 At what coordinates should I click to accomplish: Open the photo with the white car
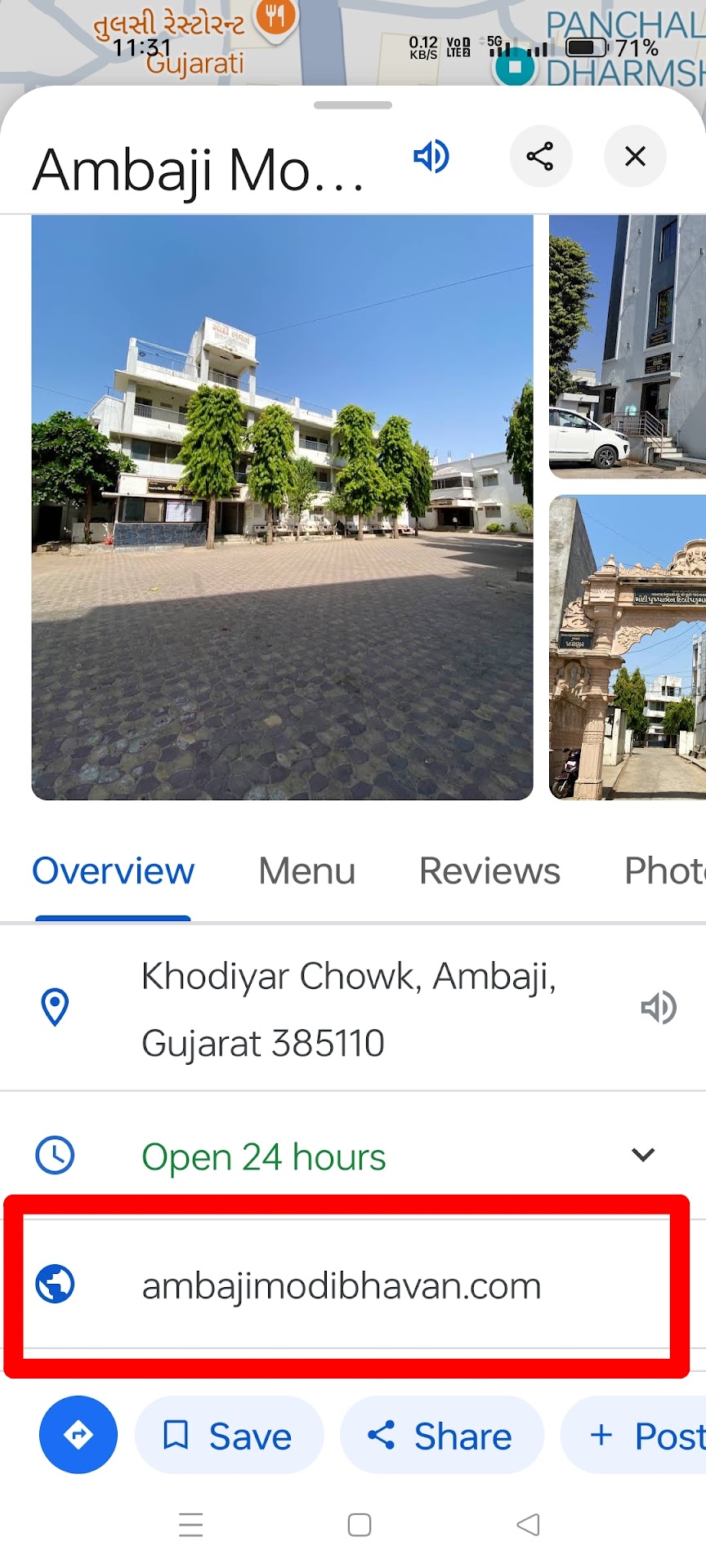coord(627,345)
